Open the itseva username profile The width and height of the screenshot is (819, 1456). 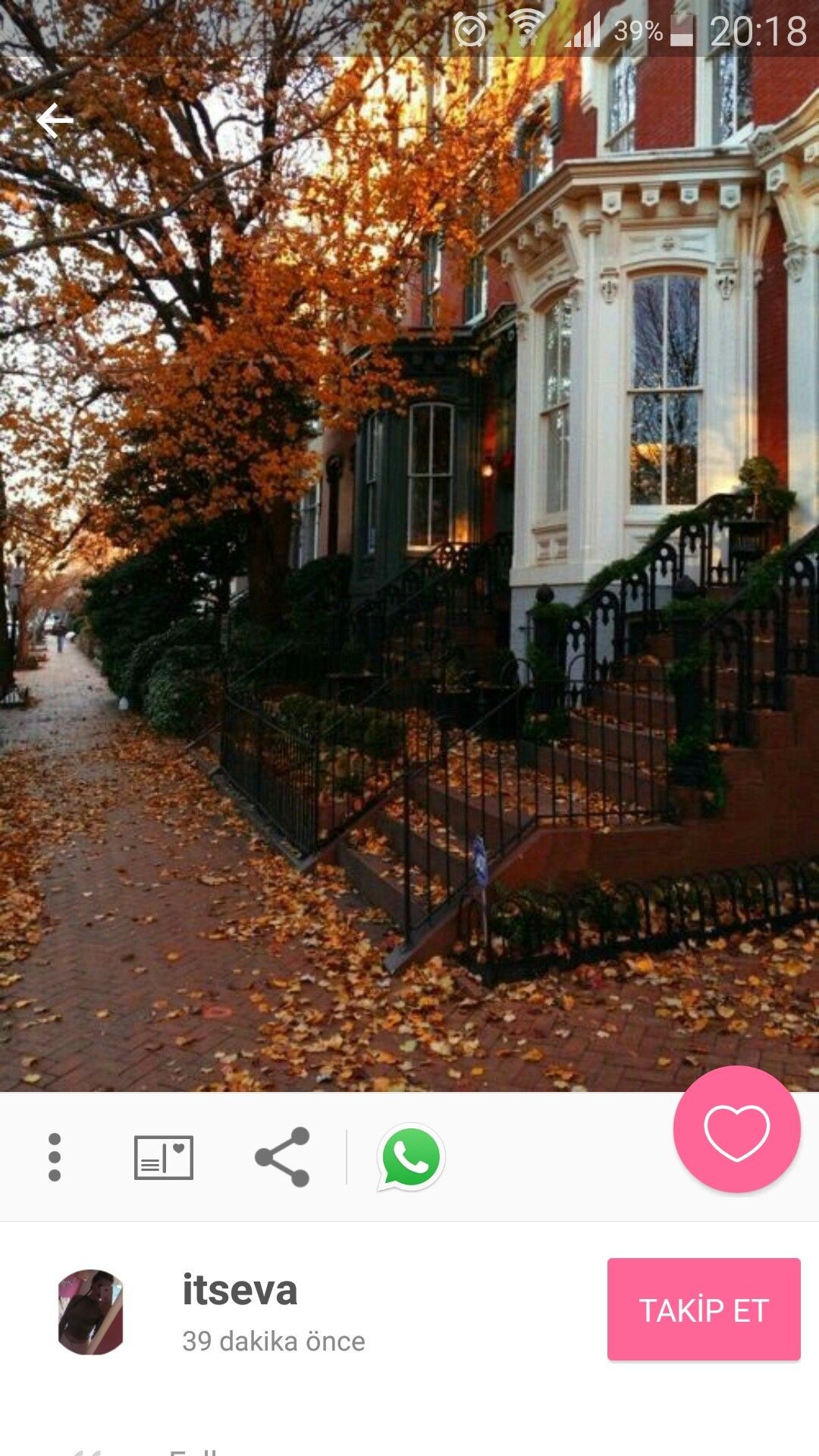tap(240, 1290)
